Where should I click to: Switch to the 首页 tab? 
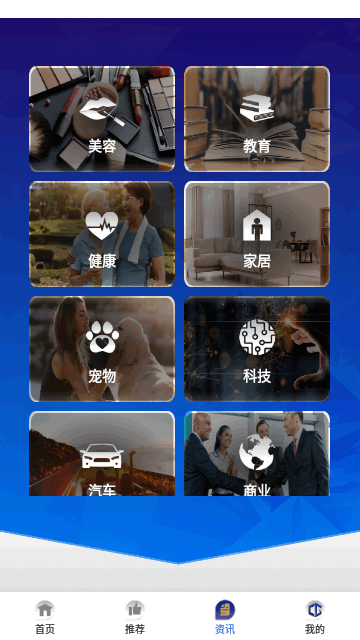point(45,617)
